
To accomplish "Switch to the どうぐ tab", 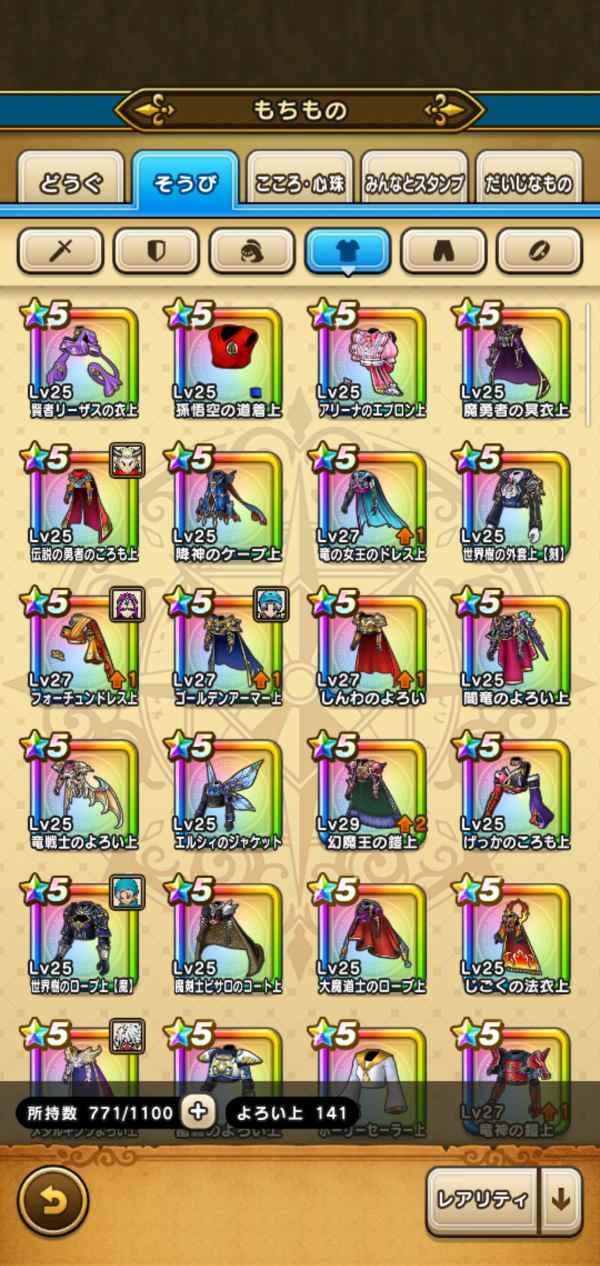I will pos(70,183).
